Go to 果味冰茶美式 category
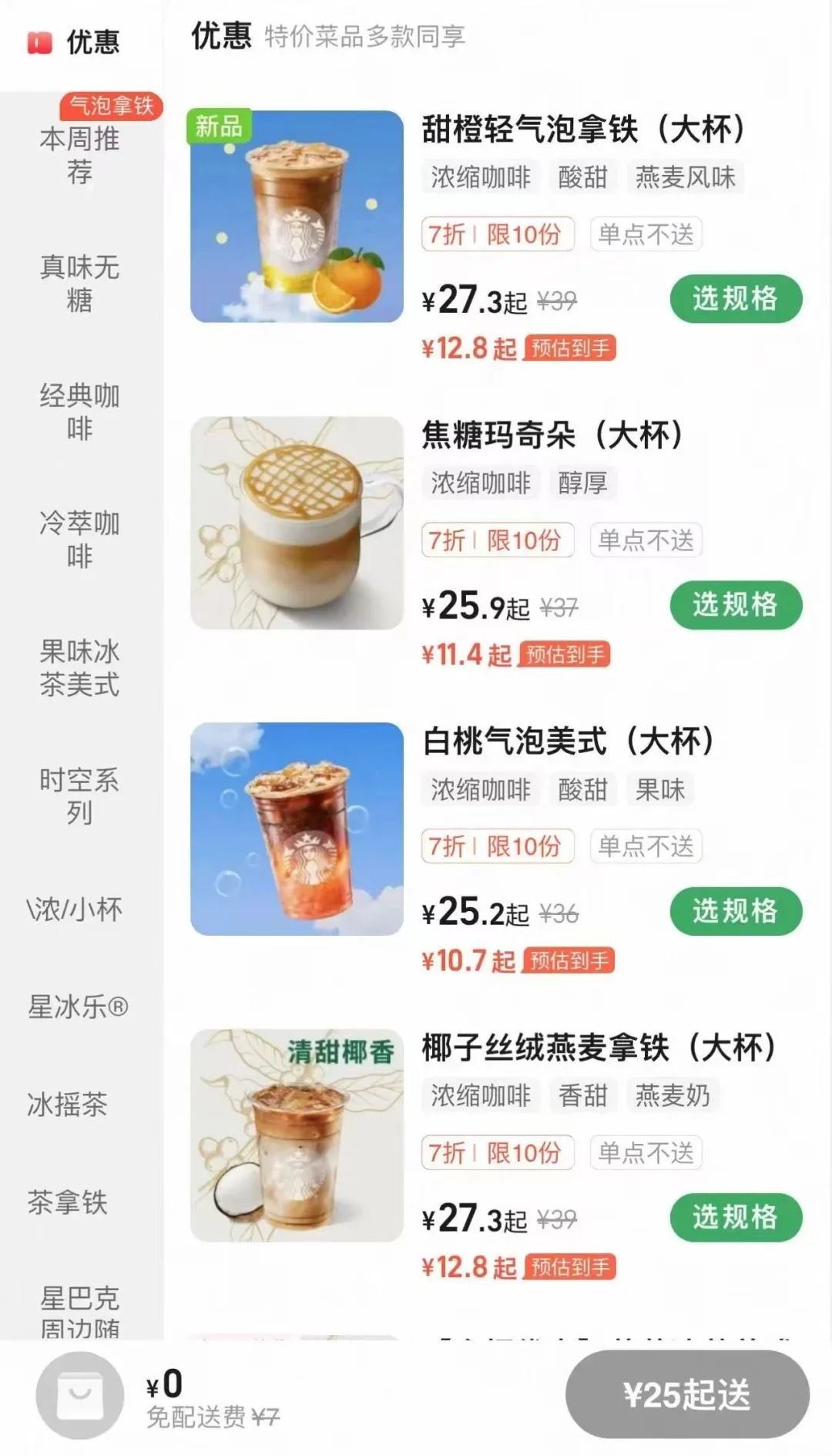This screenshot has height=1456, width=832. coord(80,667)
